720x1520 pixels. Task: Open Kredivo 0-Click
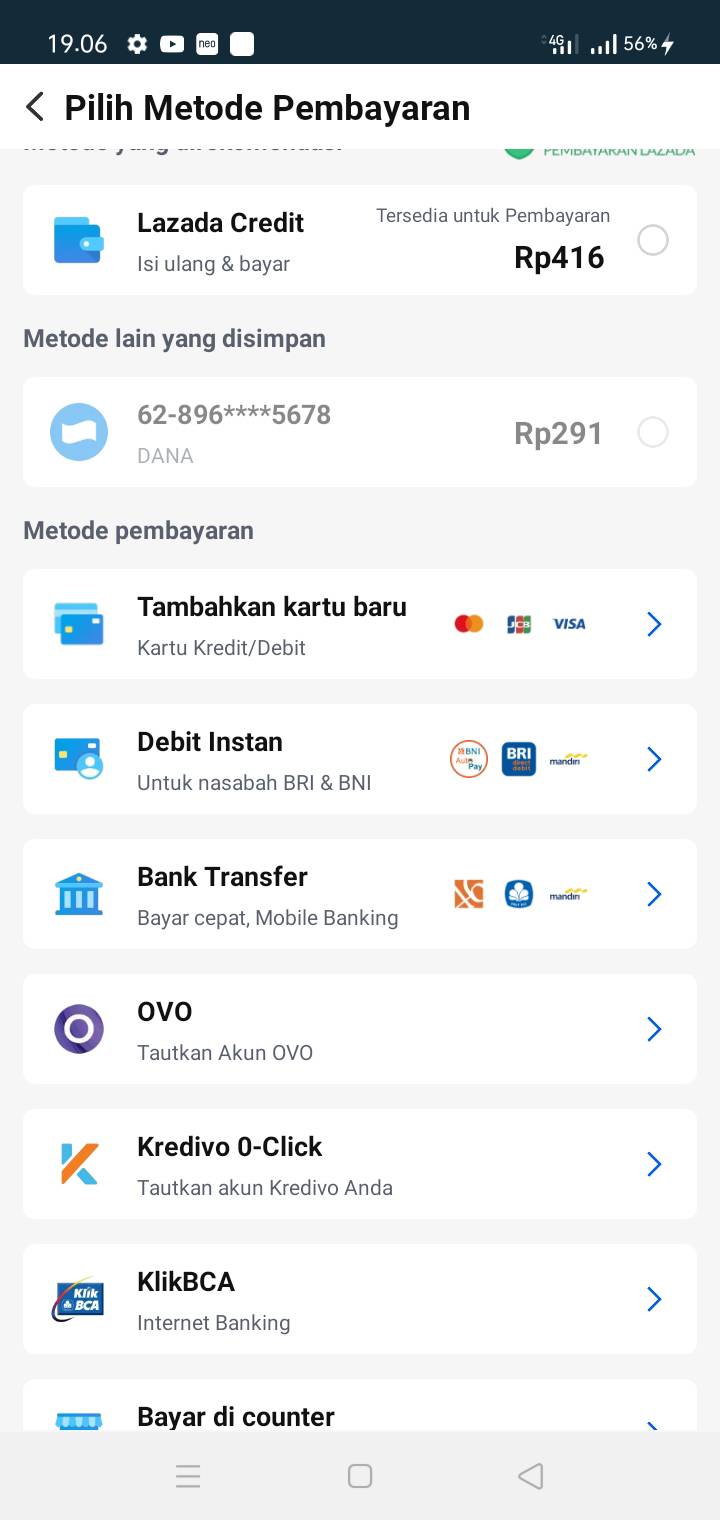360,1164
